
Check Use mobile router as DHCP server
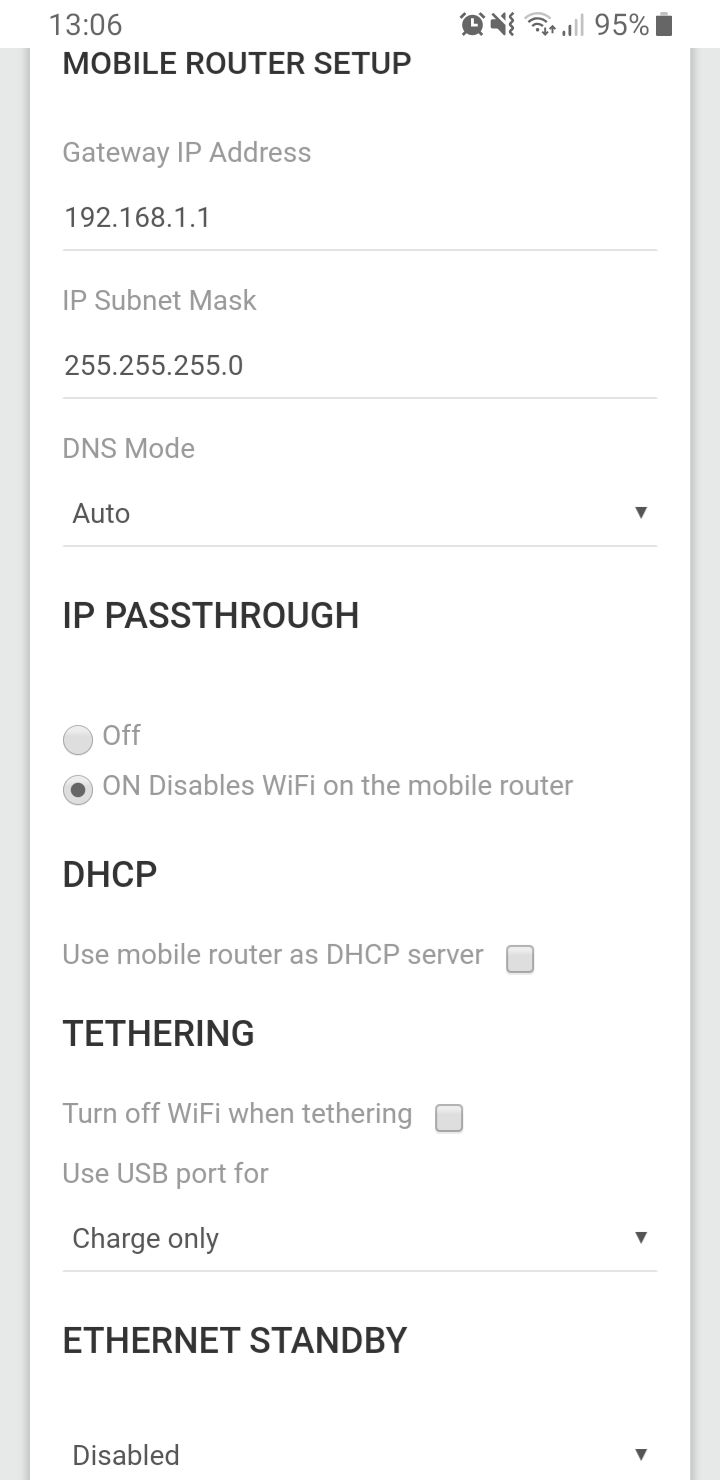point(520,959)
